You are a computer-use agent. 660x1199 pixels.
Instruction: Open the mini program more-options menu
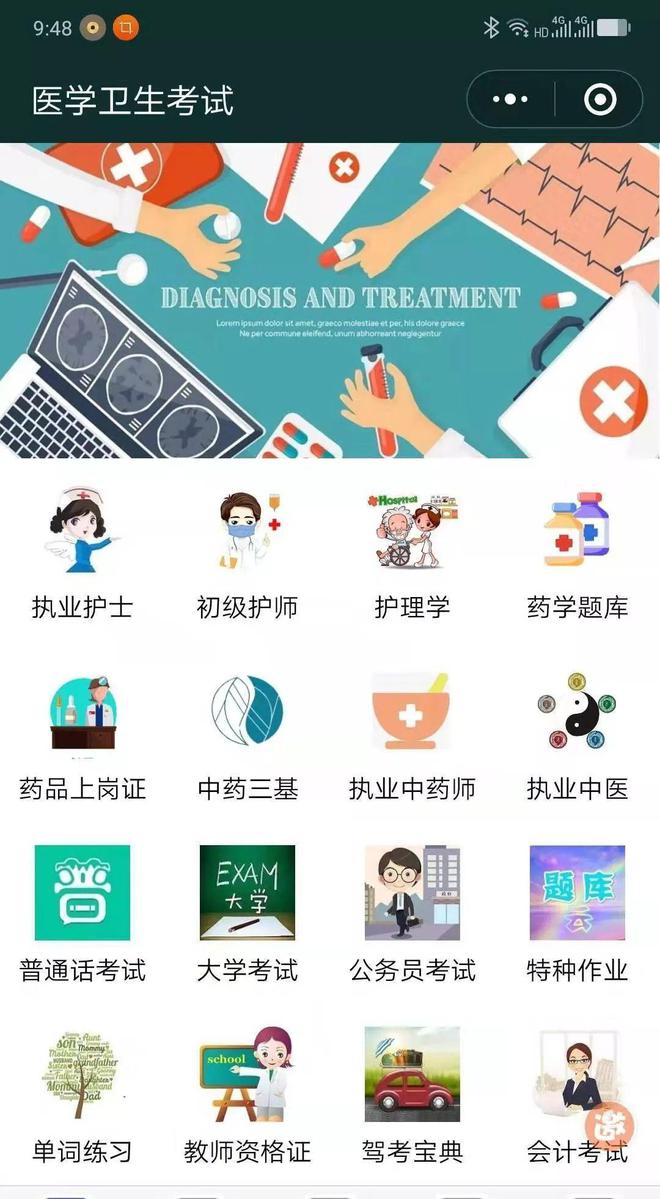click(510, 100)
